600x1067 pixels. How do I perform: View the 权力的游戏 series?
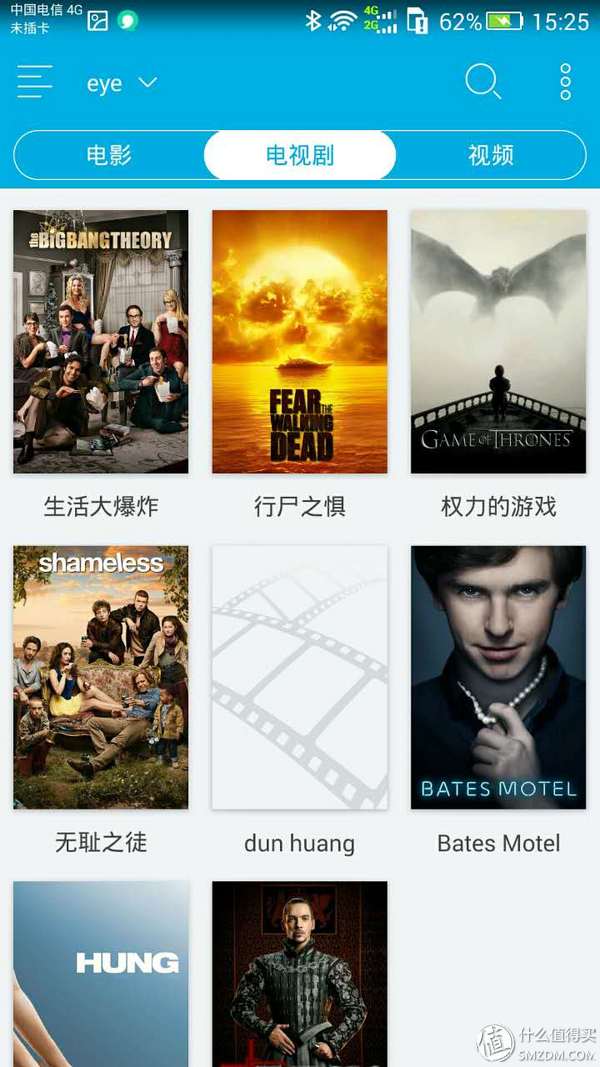pos(498,341)
